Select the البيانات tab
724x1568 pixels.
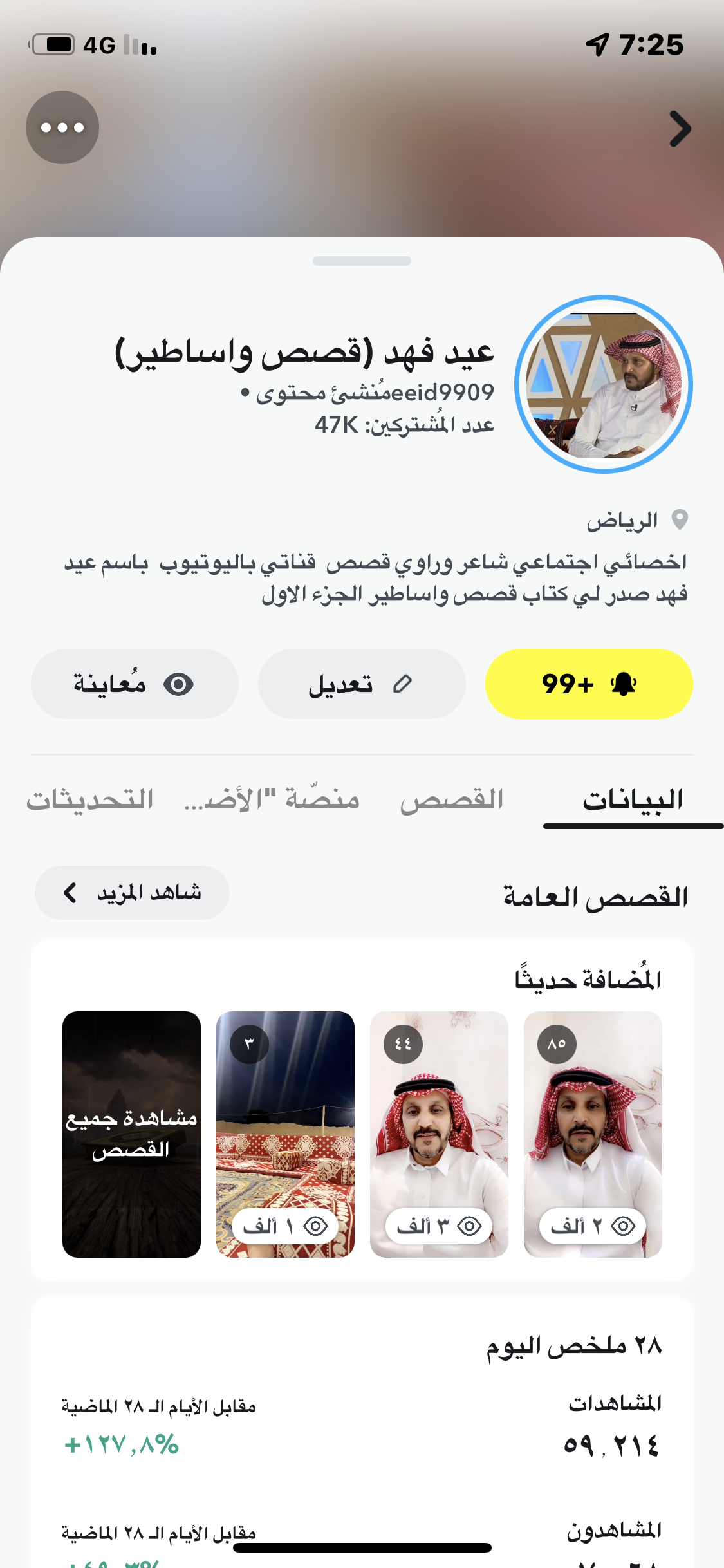point(633,799)
